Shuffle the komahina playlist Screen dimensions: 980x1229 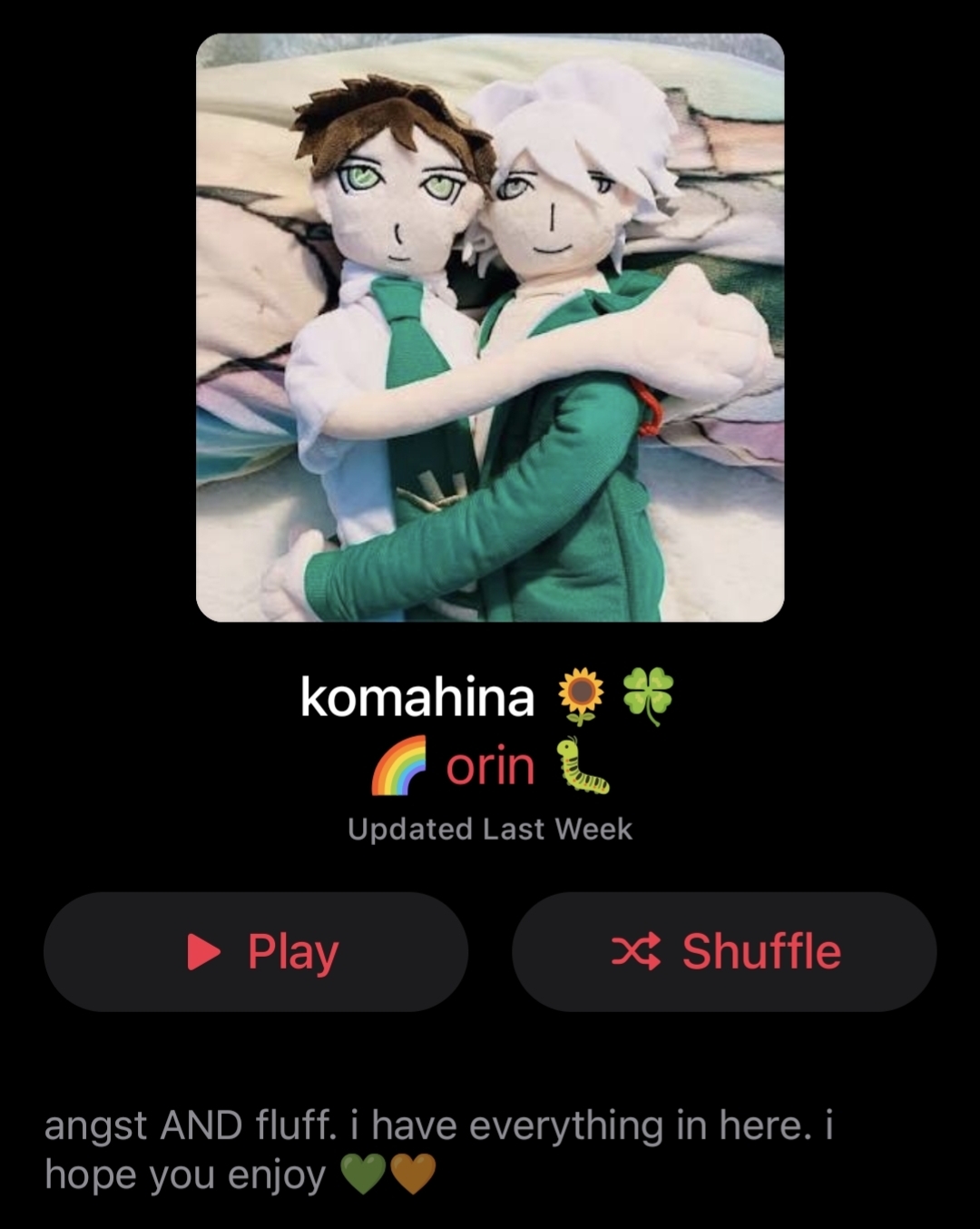click(x=724, y=951)
